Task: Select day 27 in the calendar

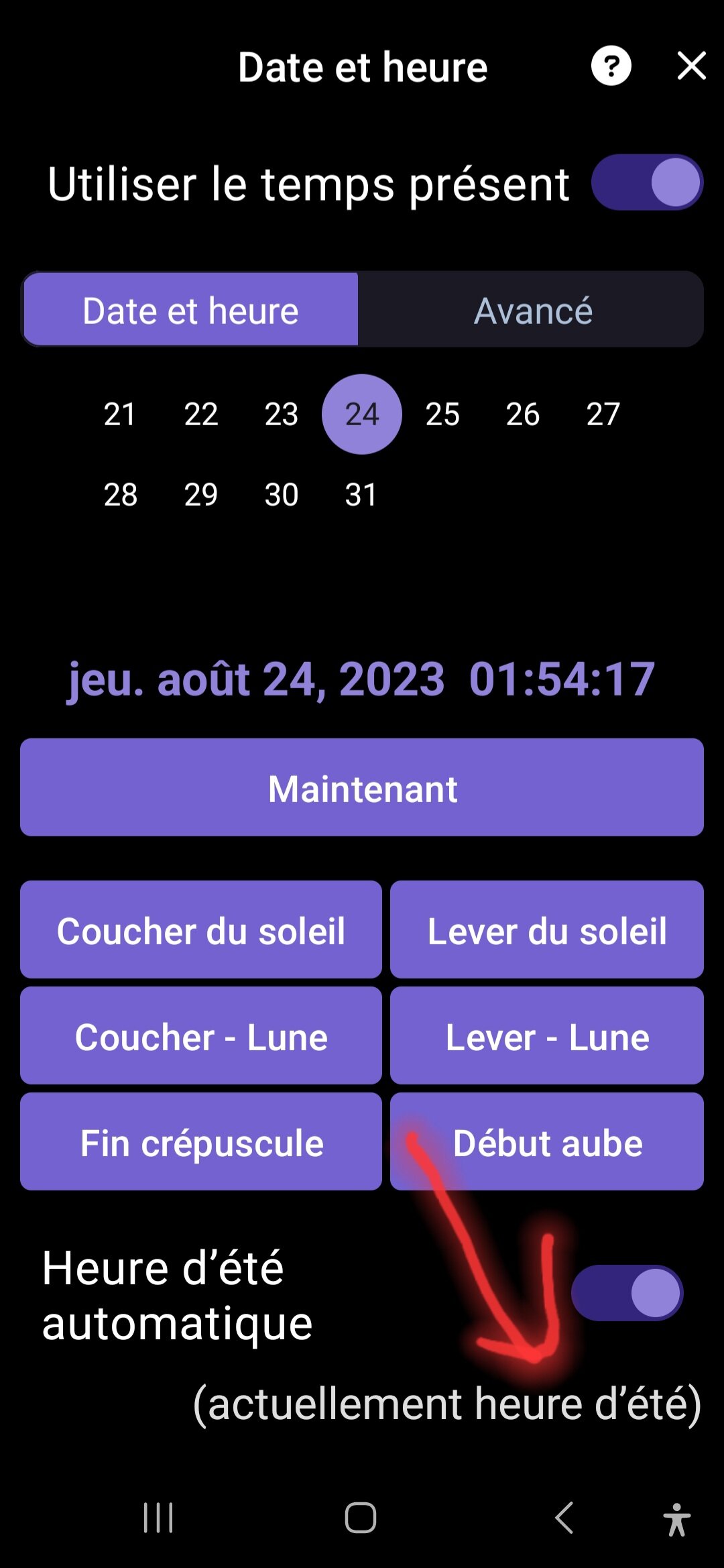Action: [603, 414]
